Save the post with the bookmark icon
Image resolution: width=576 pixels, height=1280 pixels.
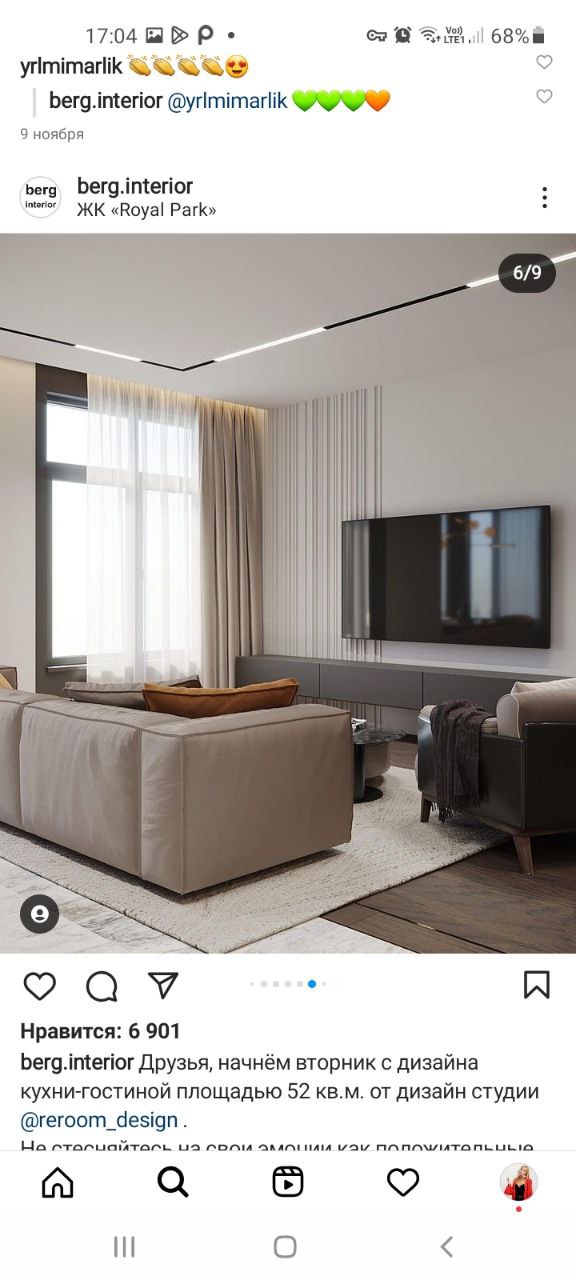coord(537,984)
